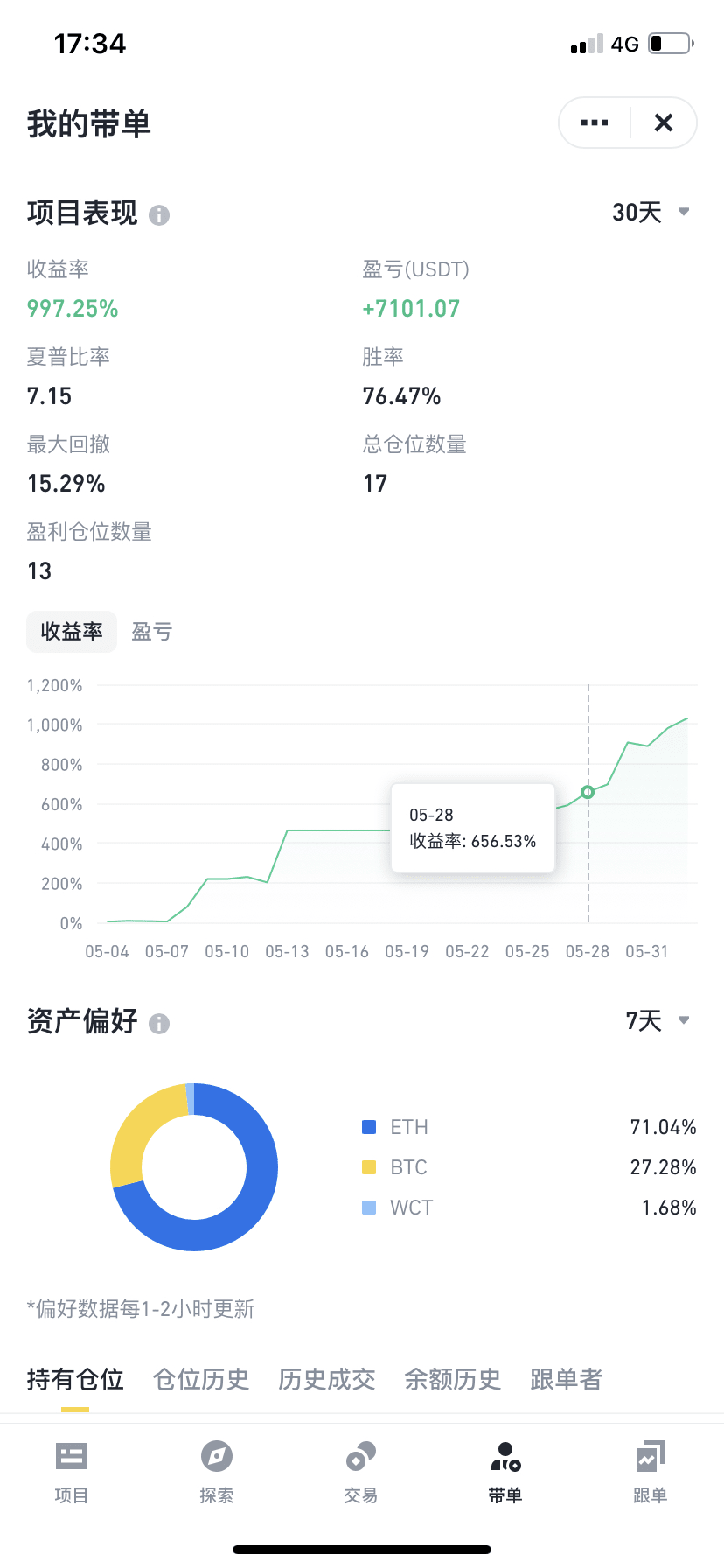This screenshot has width=724, height=1568.
Task: Open the three-dot more options menu
Action: pyautogui.click(x=595, y=122)
